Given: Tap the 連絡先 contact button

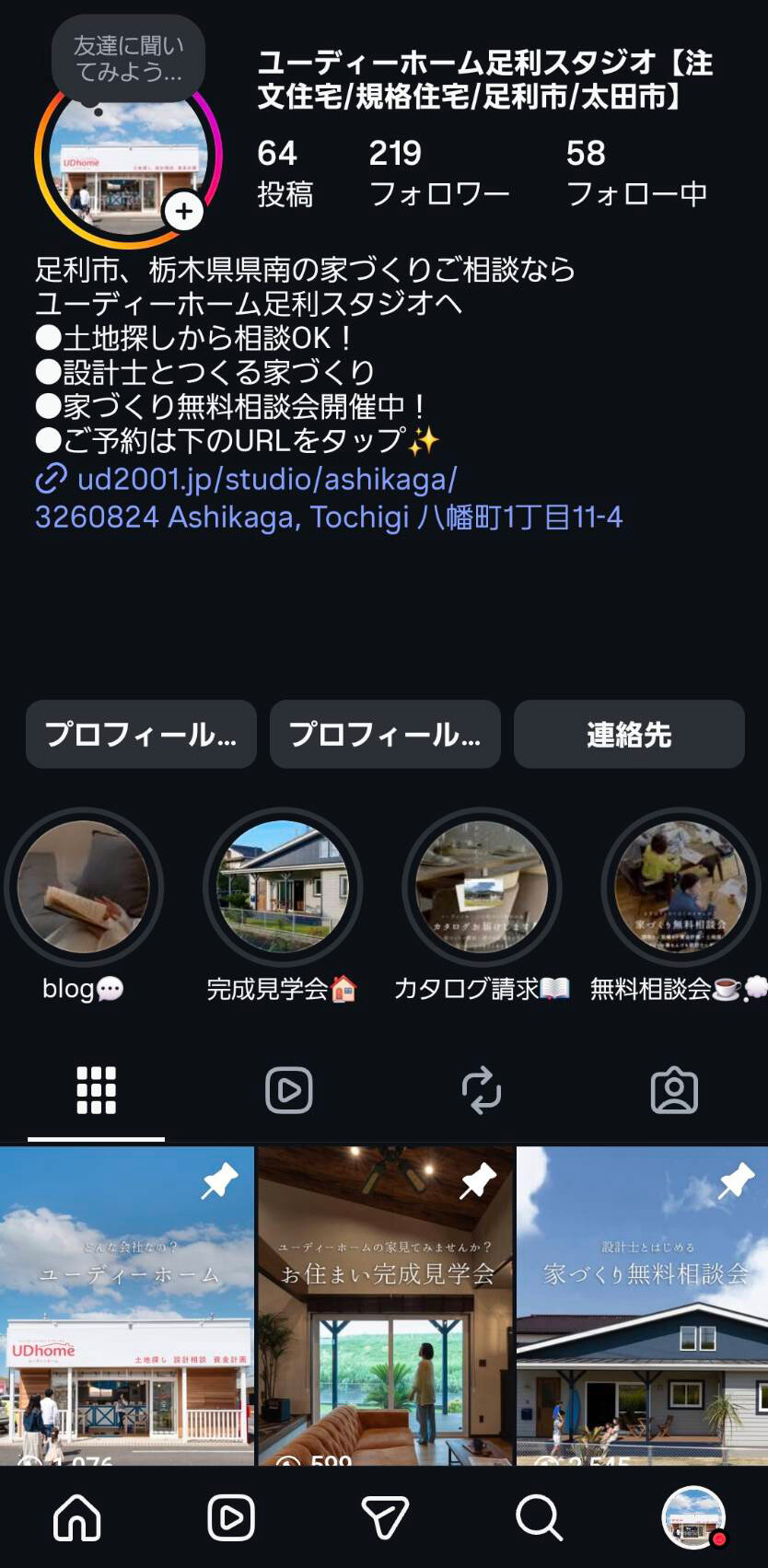Looking at the screenshot, I should [x=629, y=734].
